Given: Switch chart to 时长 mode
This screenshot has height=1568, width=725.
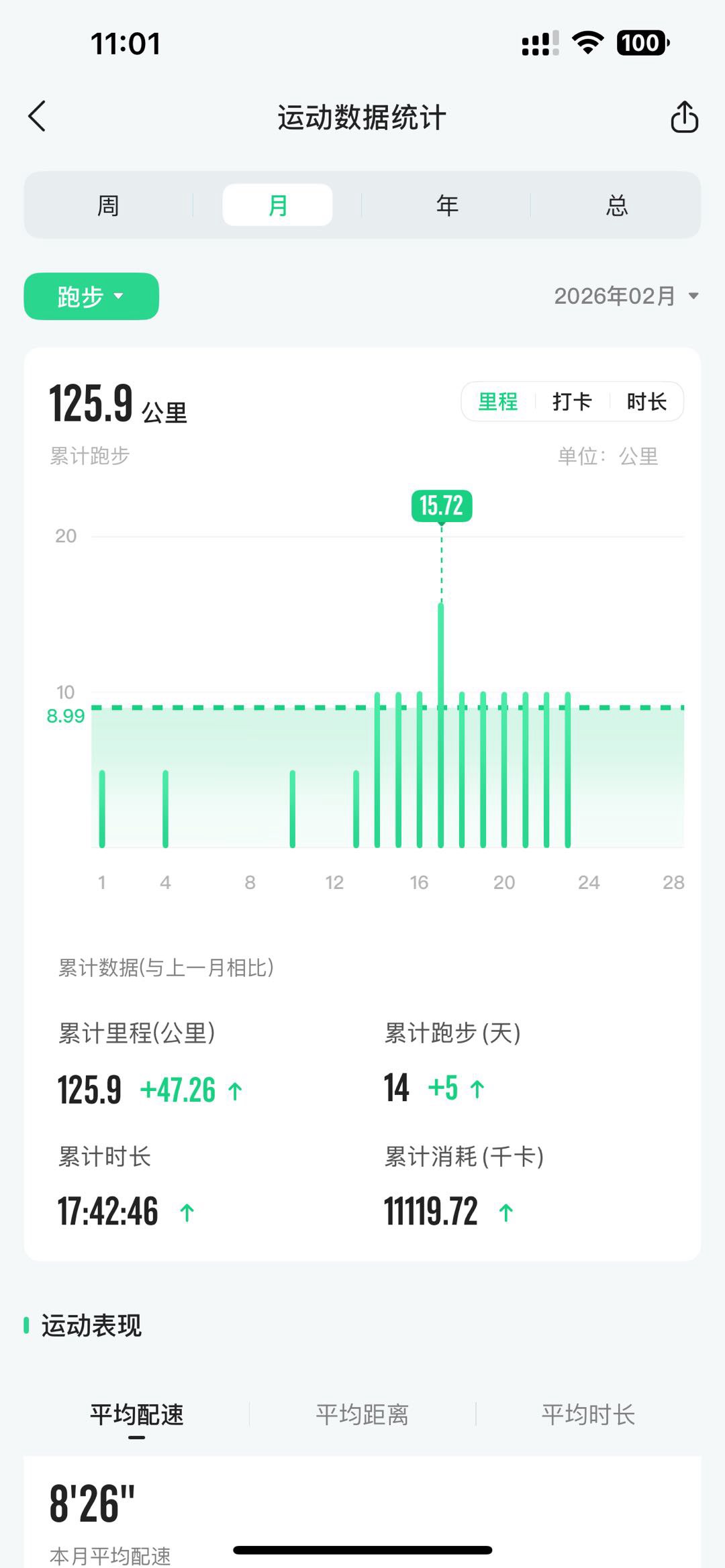Looking at the screenshot, I should (646, 402).
